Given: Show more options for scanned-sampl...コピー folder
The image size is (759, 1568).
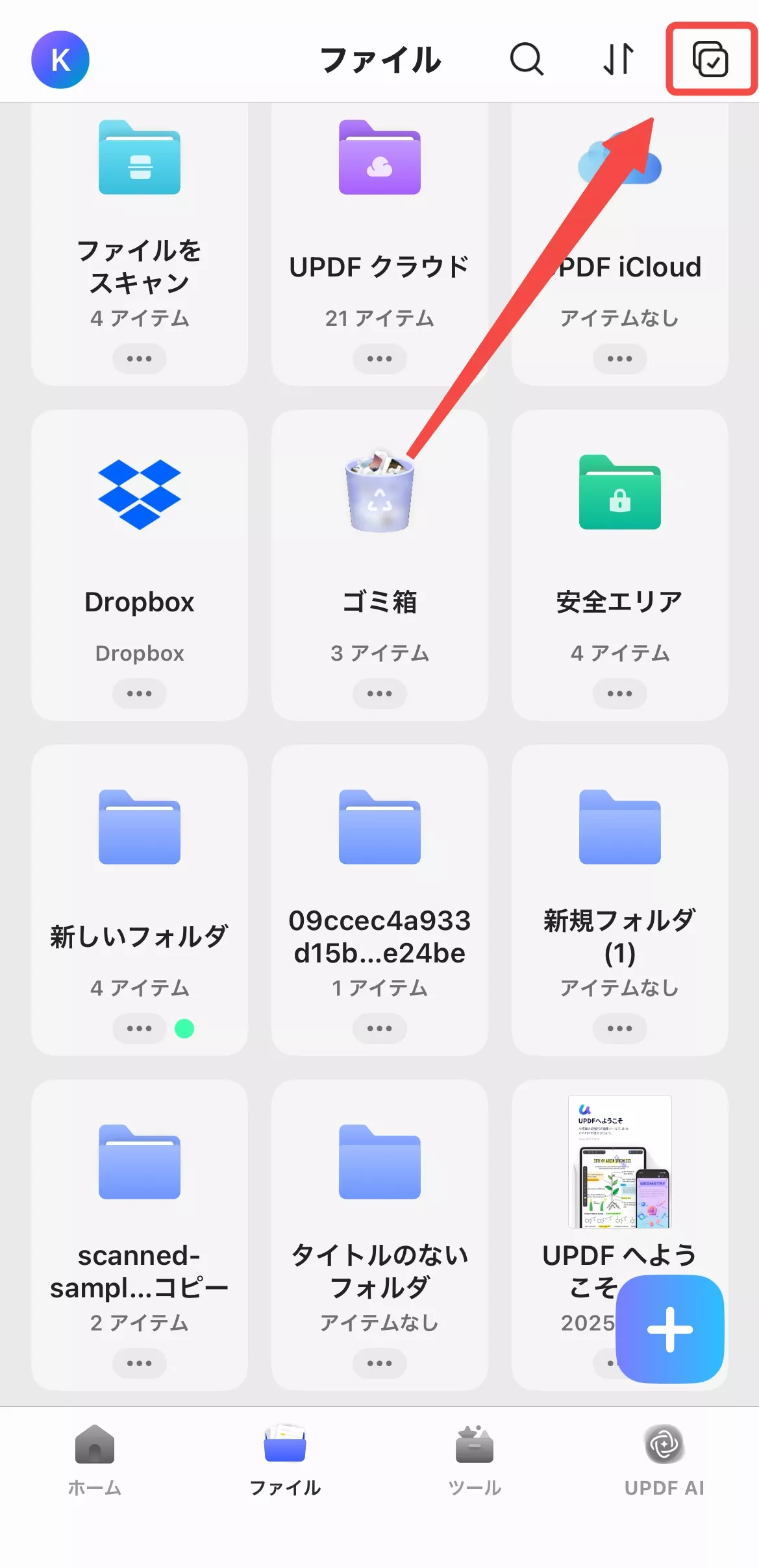Looking at the screenshot, I should [x=139, y=1364].
